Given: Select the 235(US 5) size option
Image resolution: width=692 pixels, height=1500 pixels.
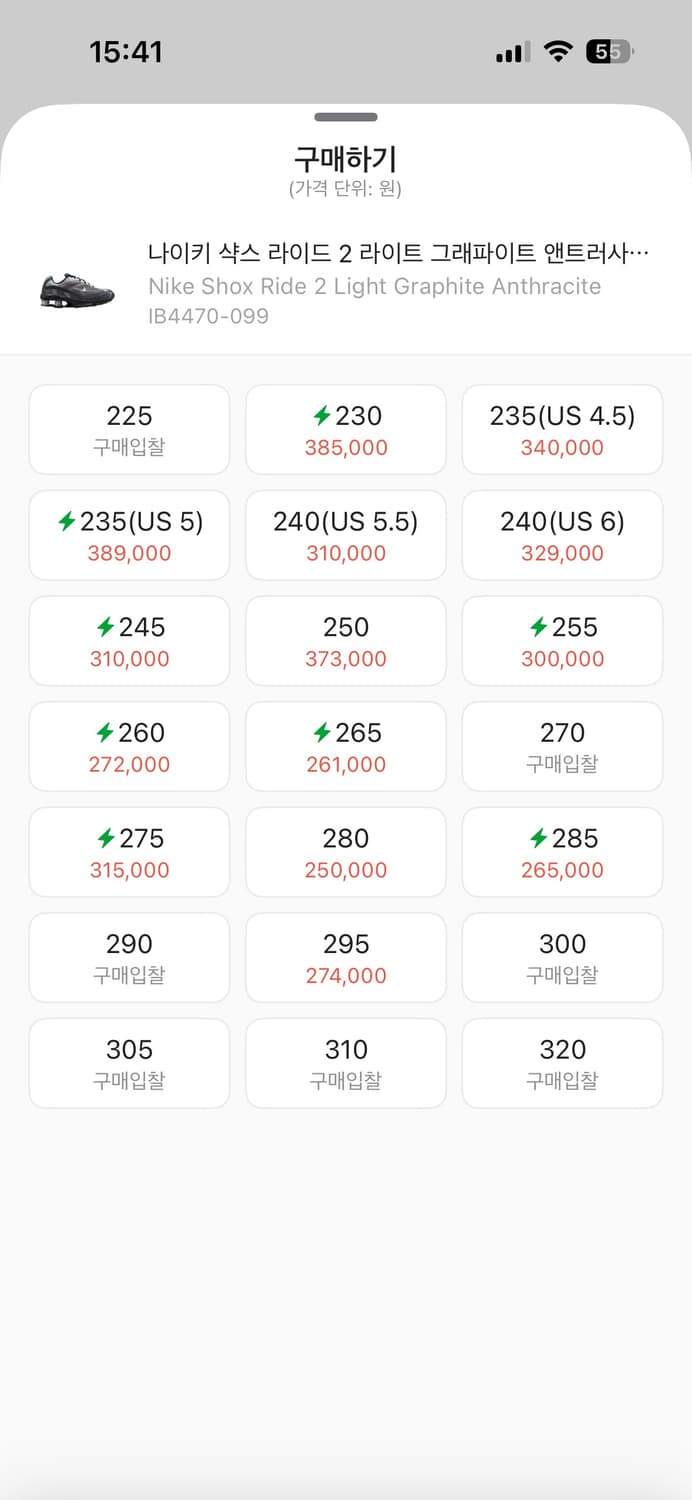Looking at the screenshot, I should click(x=129, y=535).
